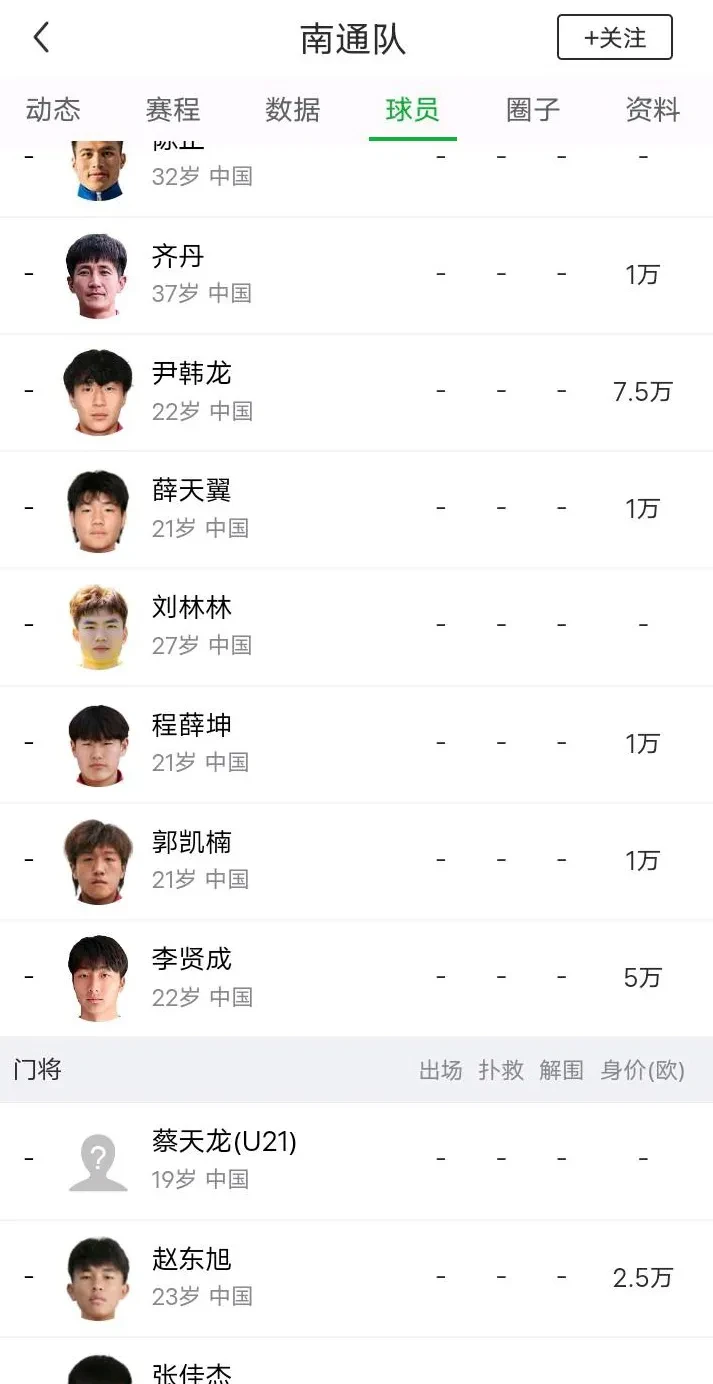The height and width of the screenshot is (1384, 713).
Task: Select the 数据 tab
Action: tap(293, 109)
